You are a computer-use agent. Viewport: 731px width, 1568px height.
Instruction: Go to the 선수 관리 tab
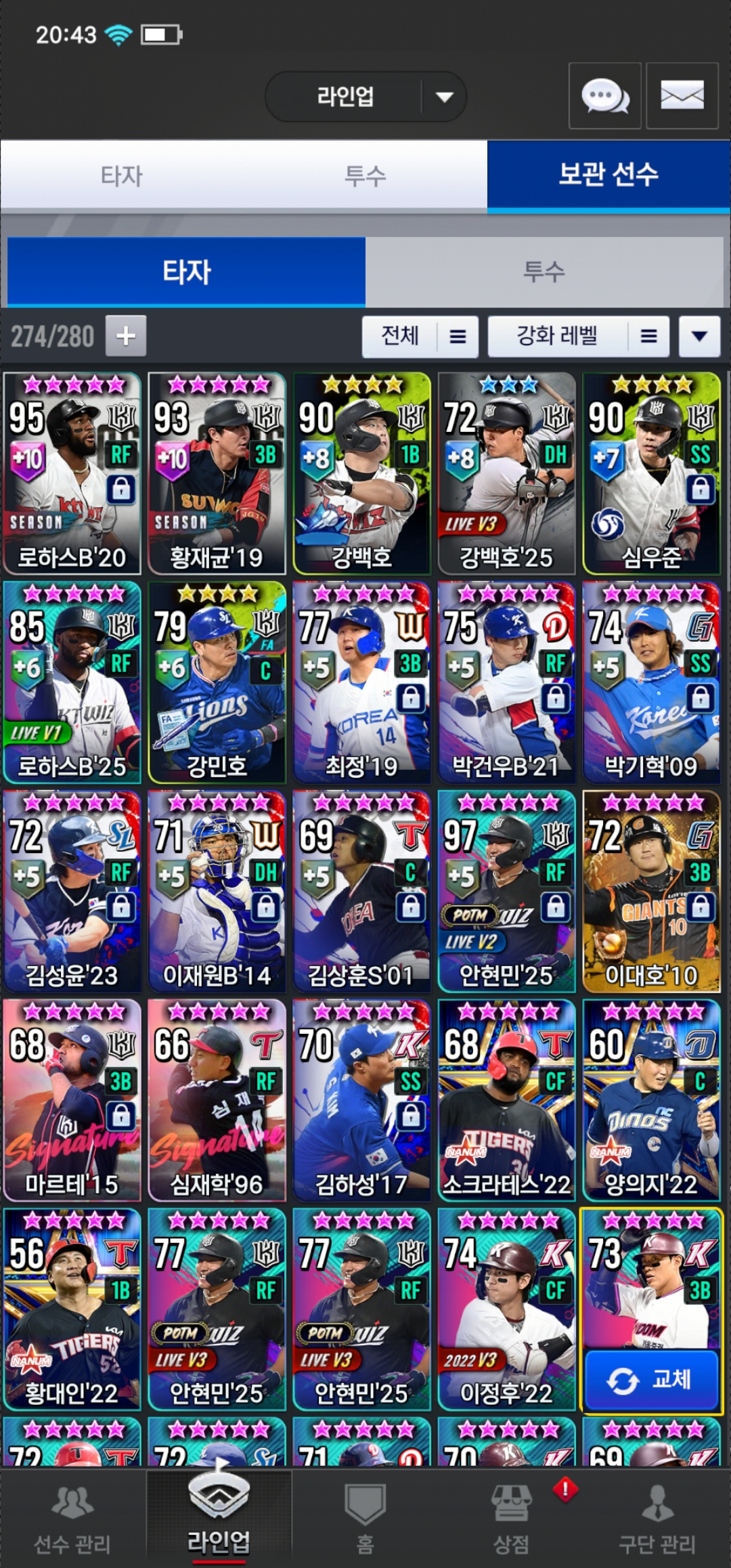pos(72,1518)
